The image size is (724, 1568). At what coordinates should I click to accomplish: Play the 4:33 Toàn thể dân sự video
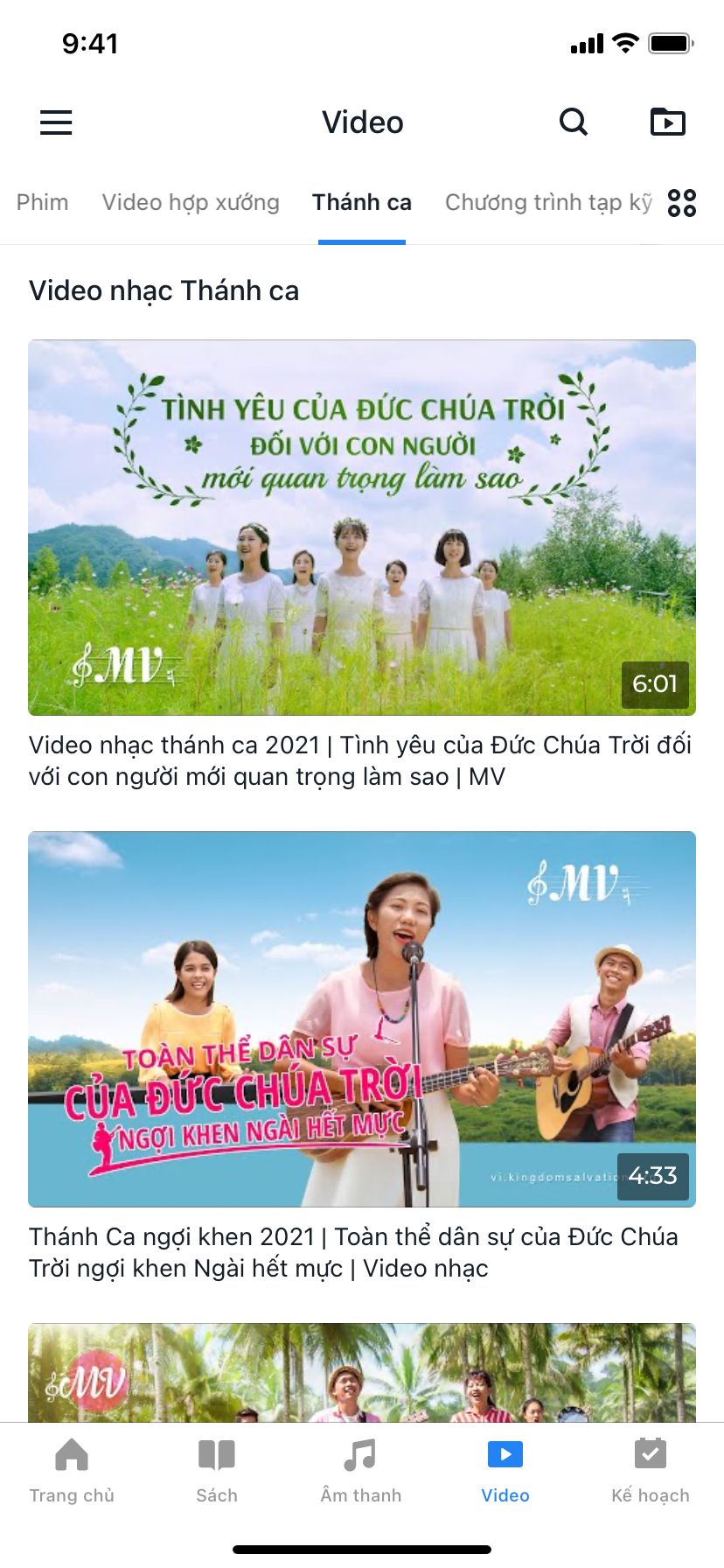[362, 1019]
